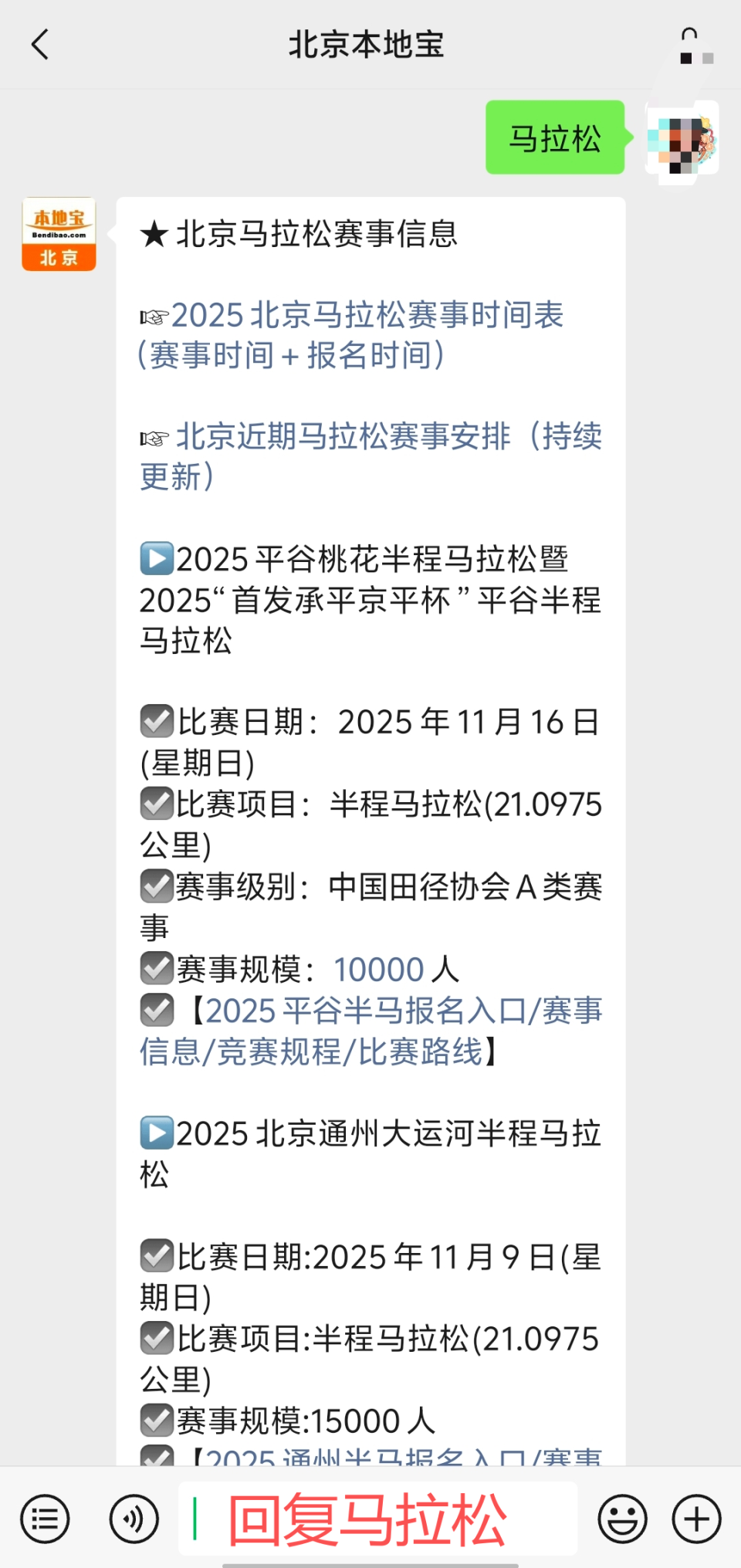The width and height of the screenshot is (741, 1568).
Task: Tap the profile icon in the top right
Action: click(691, 44)
